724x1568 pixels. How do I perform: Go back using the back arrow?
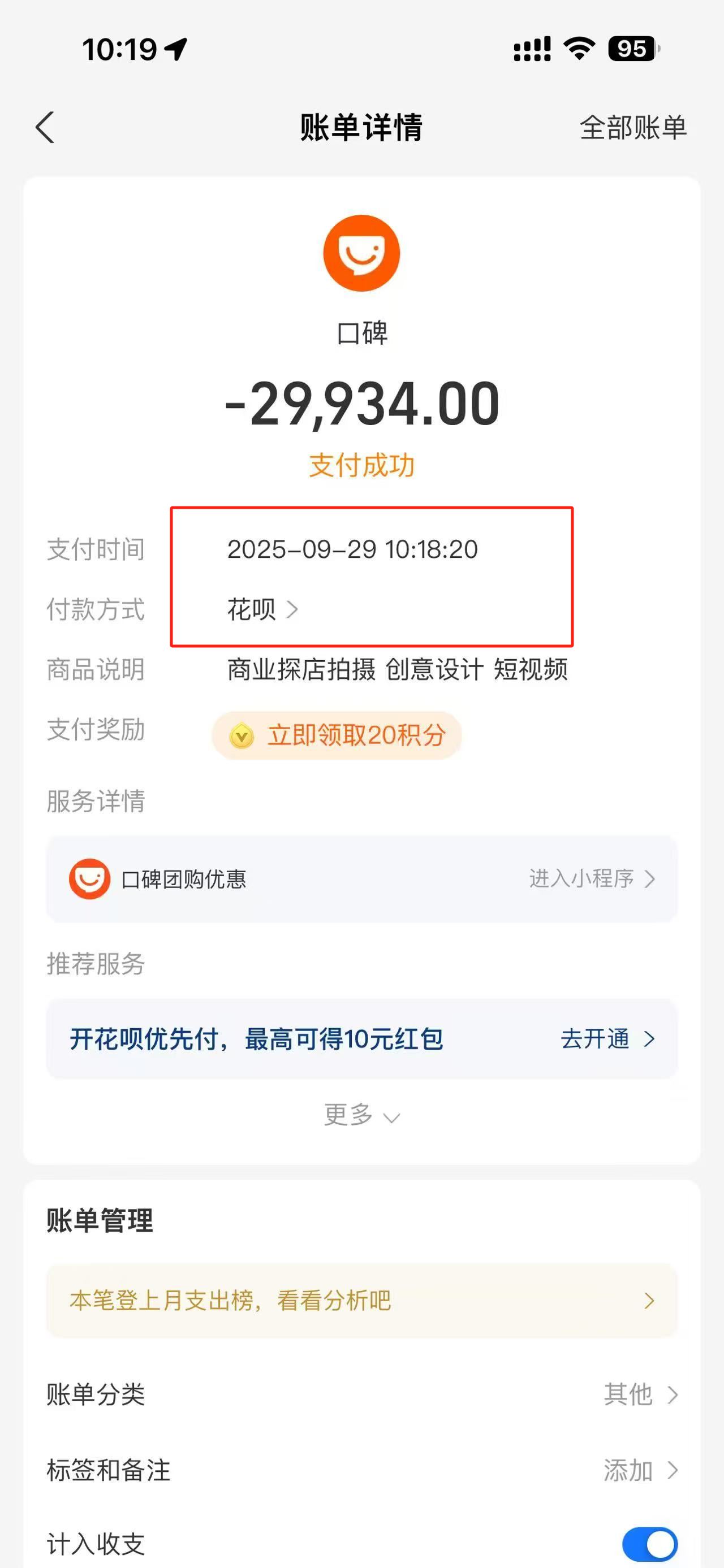pos(45,128)
